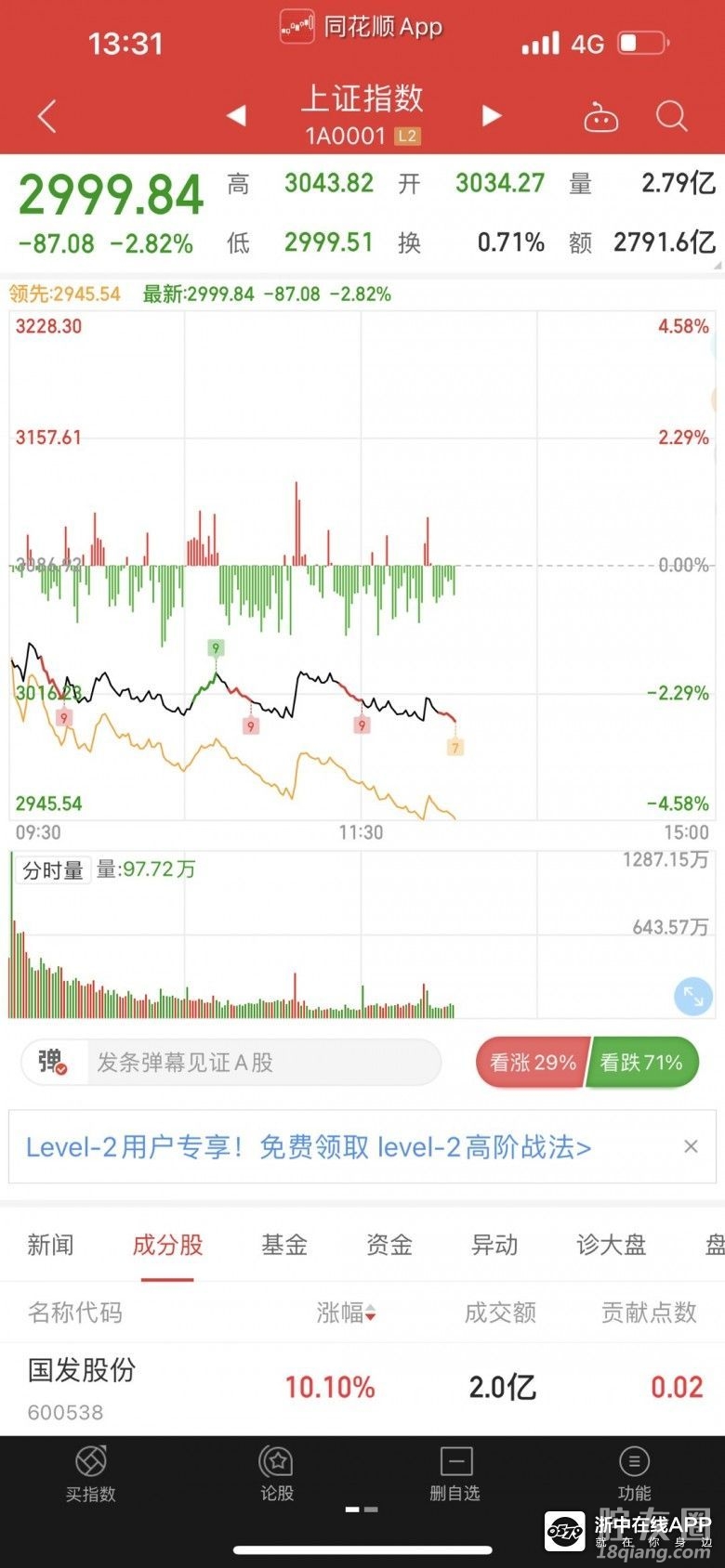The image size is (725, 1568).
Task: Open the Level-2 高阶战法 promo link
Action: pos(309,1147)
